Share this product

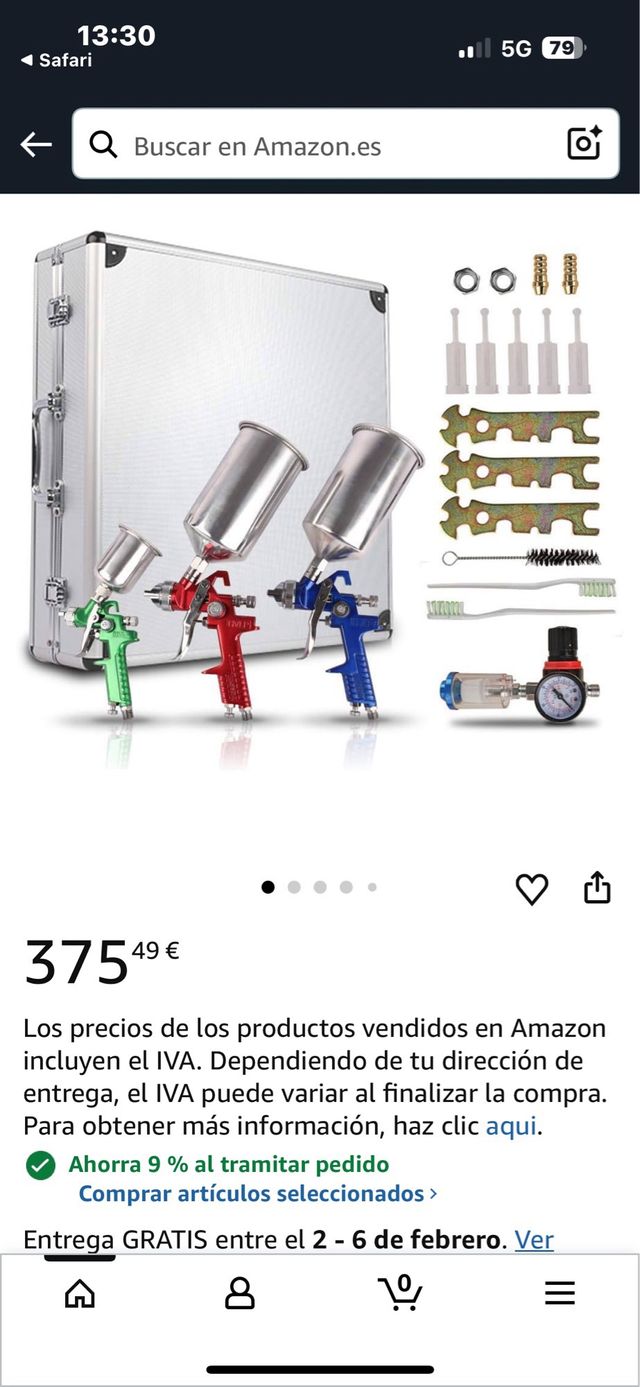(x=597, y=887)
